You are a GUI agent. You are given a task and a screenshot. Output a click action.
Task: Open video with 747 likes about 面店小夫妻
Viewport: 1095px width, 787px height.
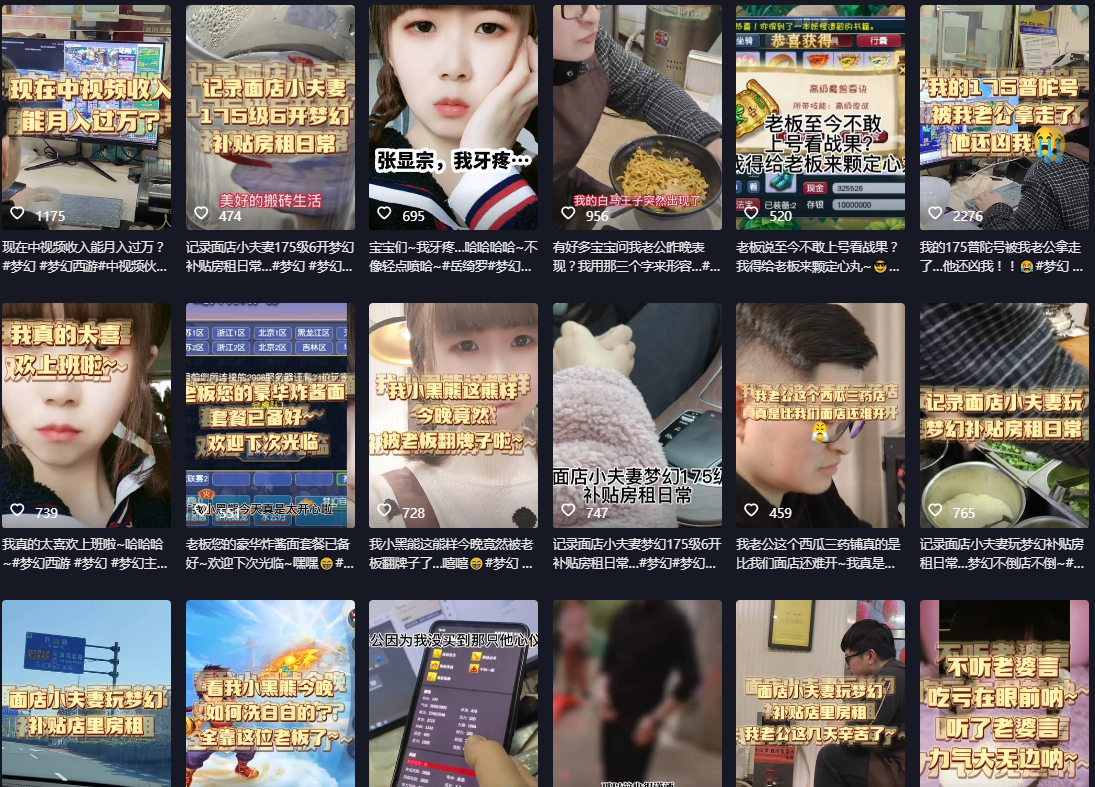tap(637, 415)
